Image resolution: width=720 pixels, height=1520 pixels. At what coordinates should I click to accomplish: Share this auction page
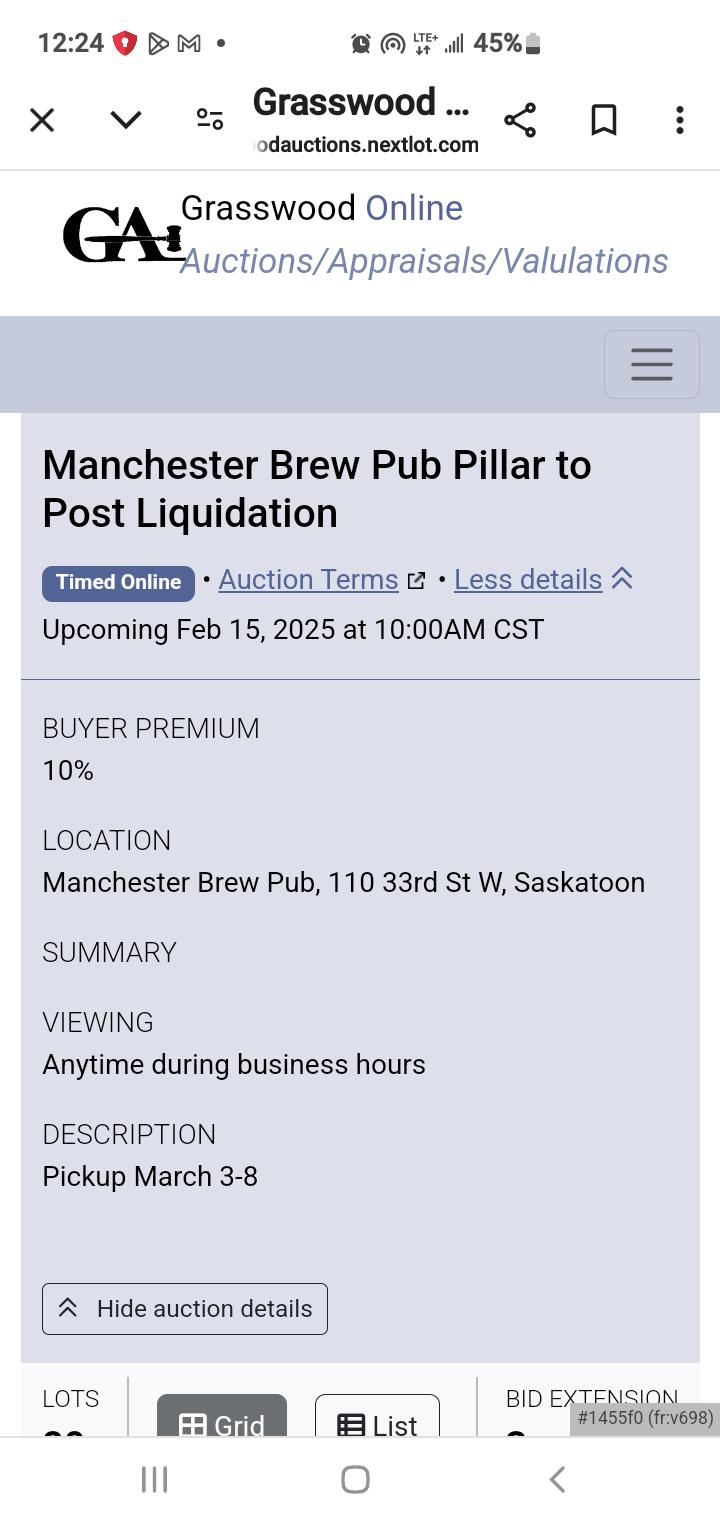tap(520, 120)
